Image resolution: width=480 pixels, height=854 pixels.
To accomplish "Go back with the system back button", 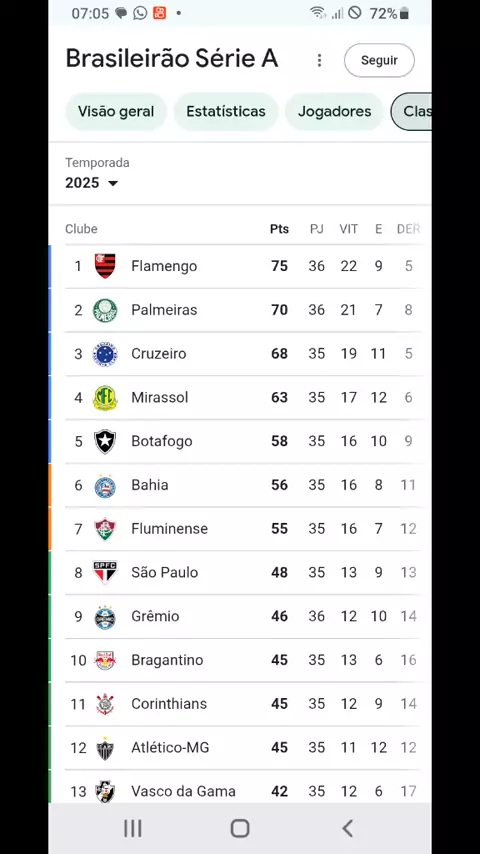I will (347, 828).
